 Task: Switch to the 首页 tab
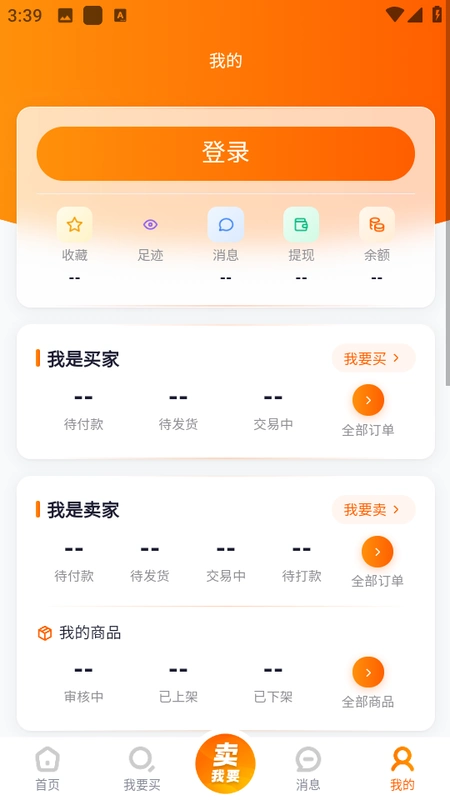pos(47,769)
